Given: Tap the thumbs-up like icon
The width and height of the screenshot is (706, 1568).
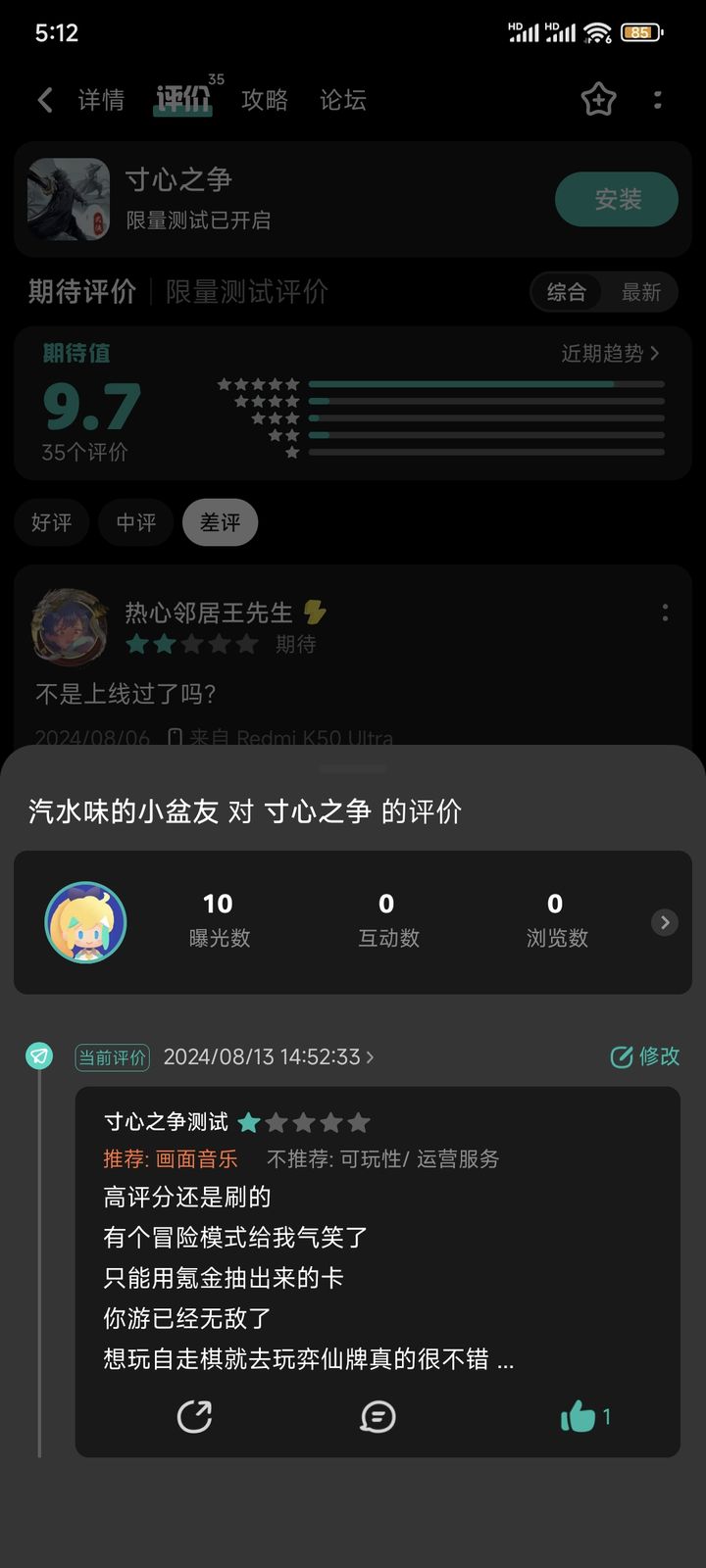Looking at the screenshot, I should 578,1416.
